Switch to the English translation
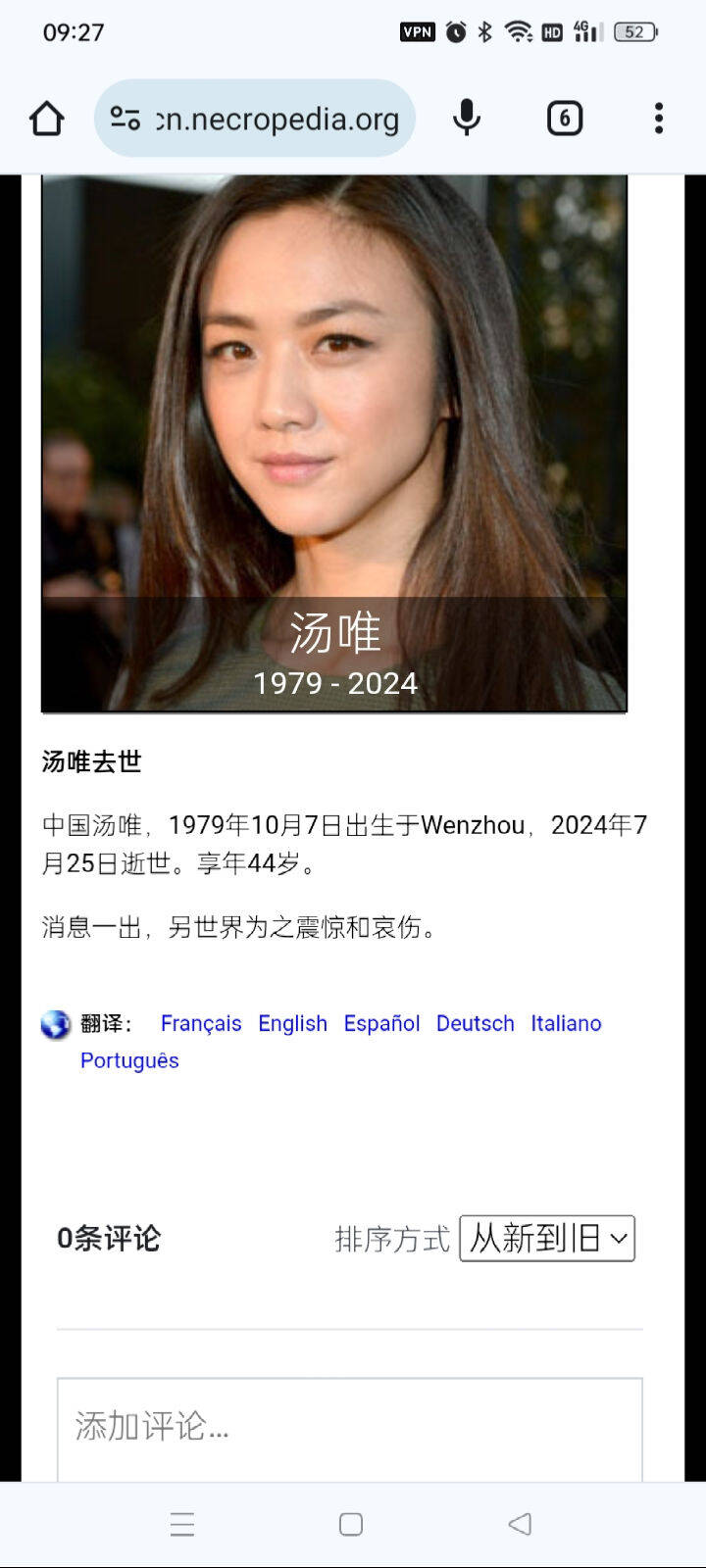This screenshot has height=1568, width=706. (x=292, y=1023)
